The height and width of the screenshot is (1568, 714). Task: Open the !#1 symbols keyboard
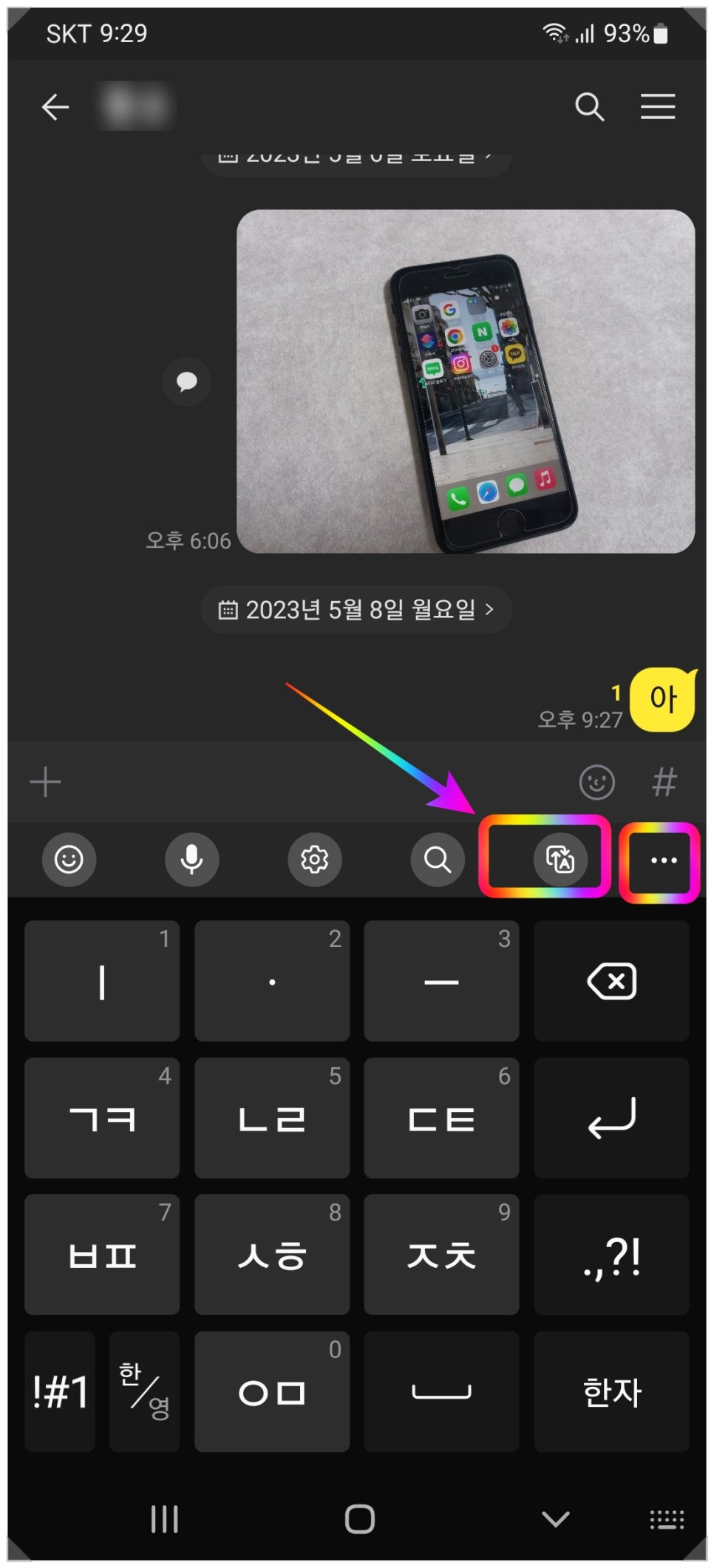tap(60, 1391)
